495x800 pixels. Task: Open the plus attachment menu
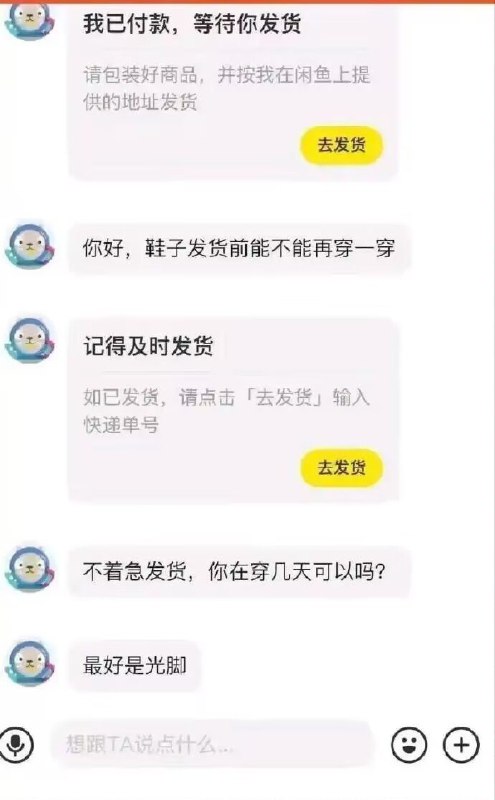click(461, 745)
